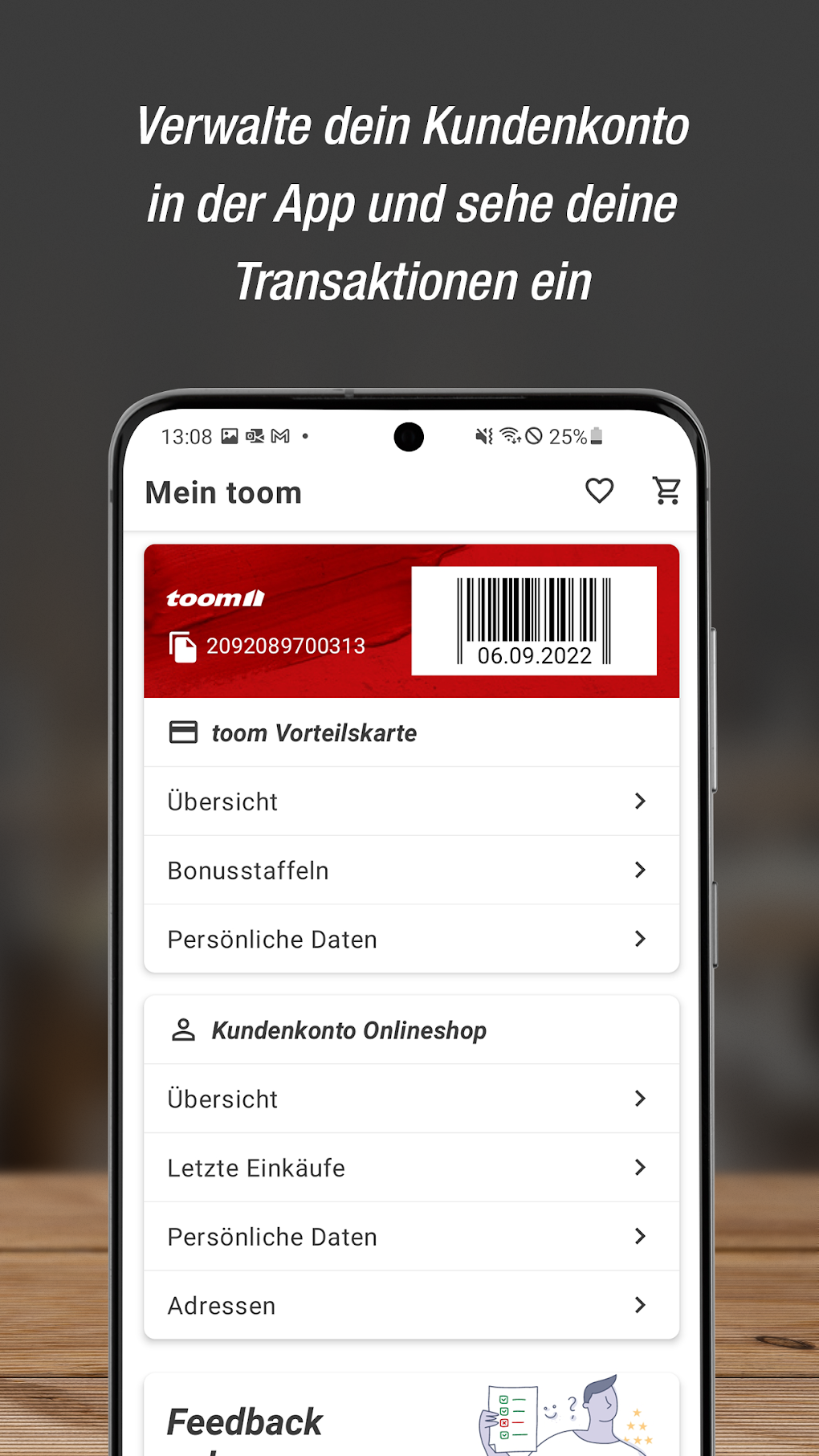Open the favorites heart icon
The width and height of the screenshot is (819, 1456).
point(599,491)
